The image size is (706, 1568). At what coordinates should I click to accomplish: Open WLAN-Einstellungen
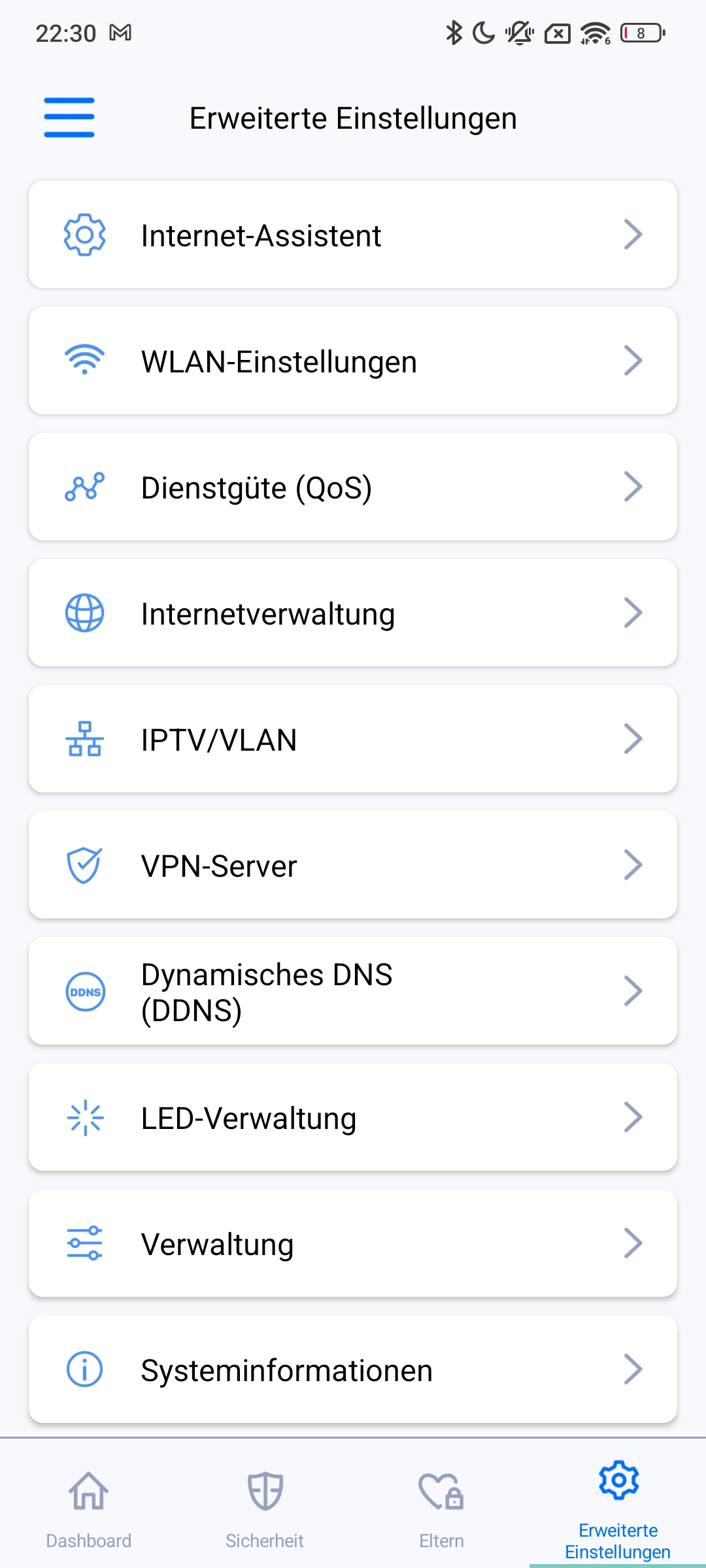pos(353,361)
